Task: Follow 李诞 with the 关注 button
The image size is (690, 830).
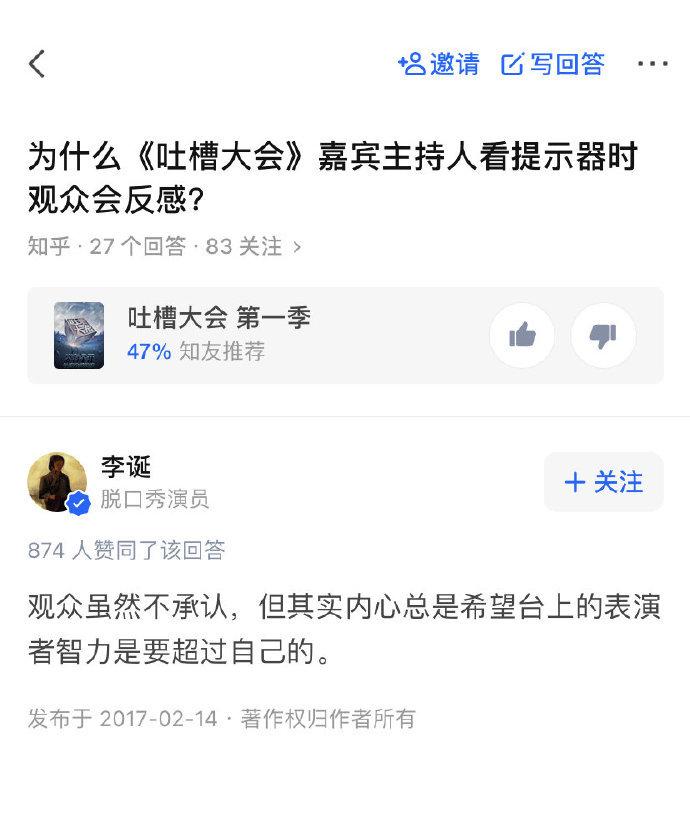Action: [603, 482]
